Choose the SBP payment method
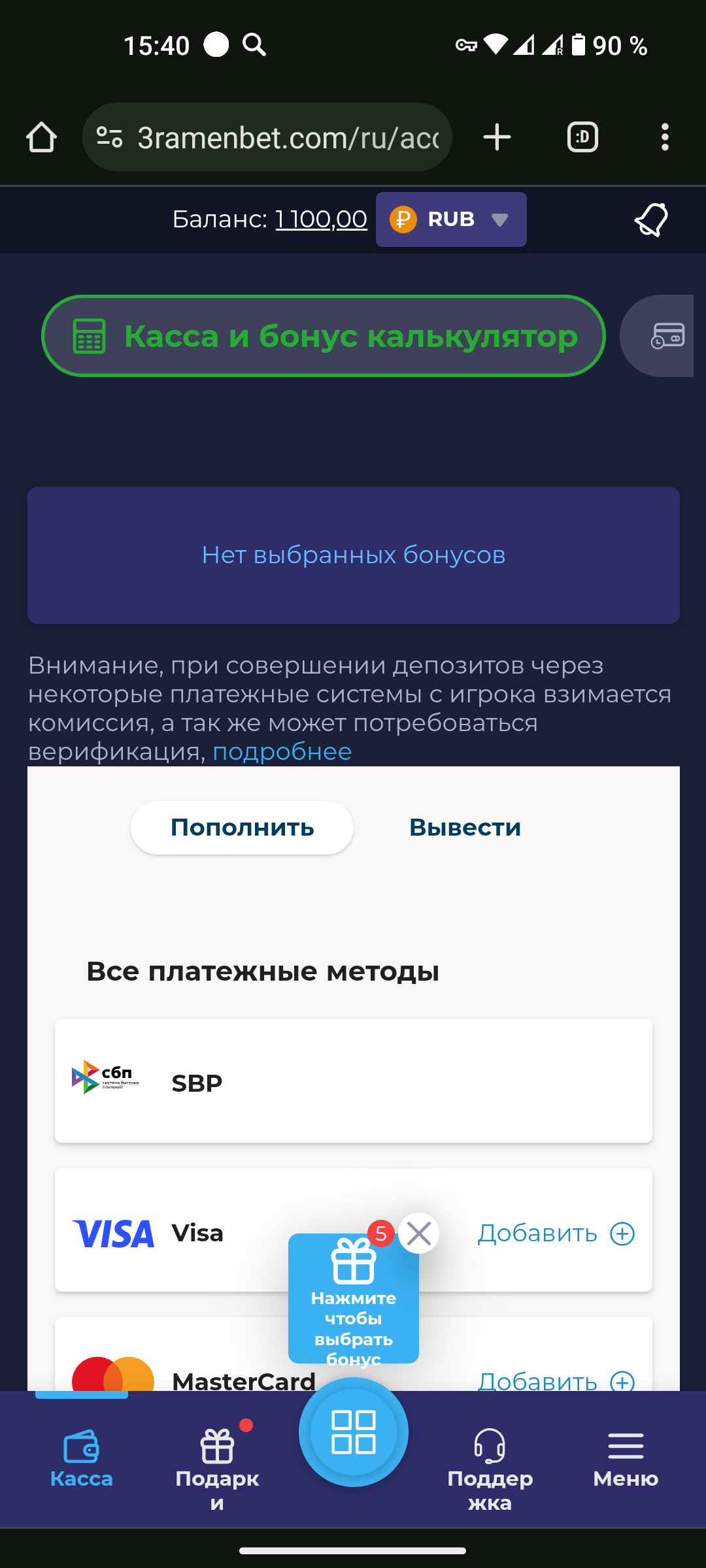 click(x=353, y=1081)
